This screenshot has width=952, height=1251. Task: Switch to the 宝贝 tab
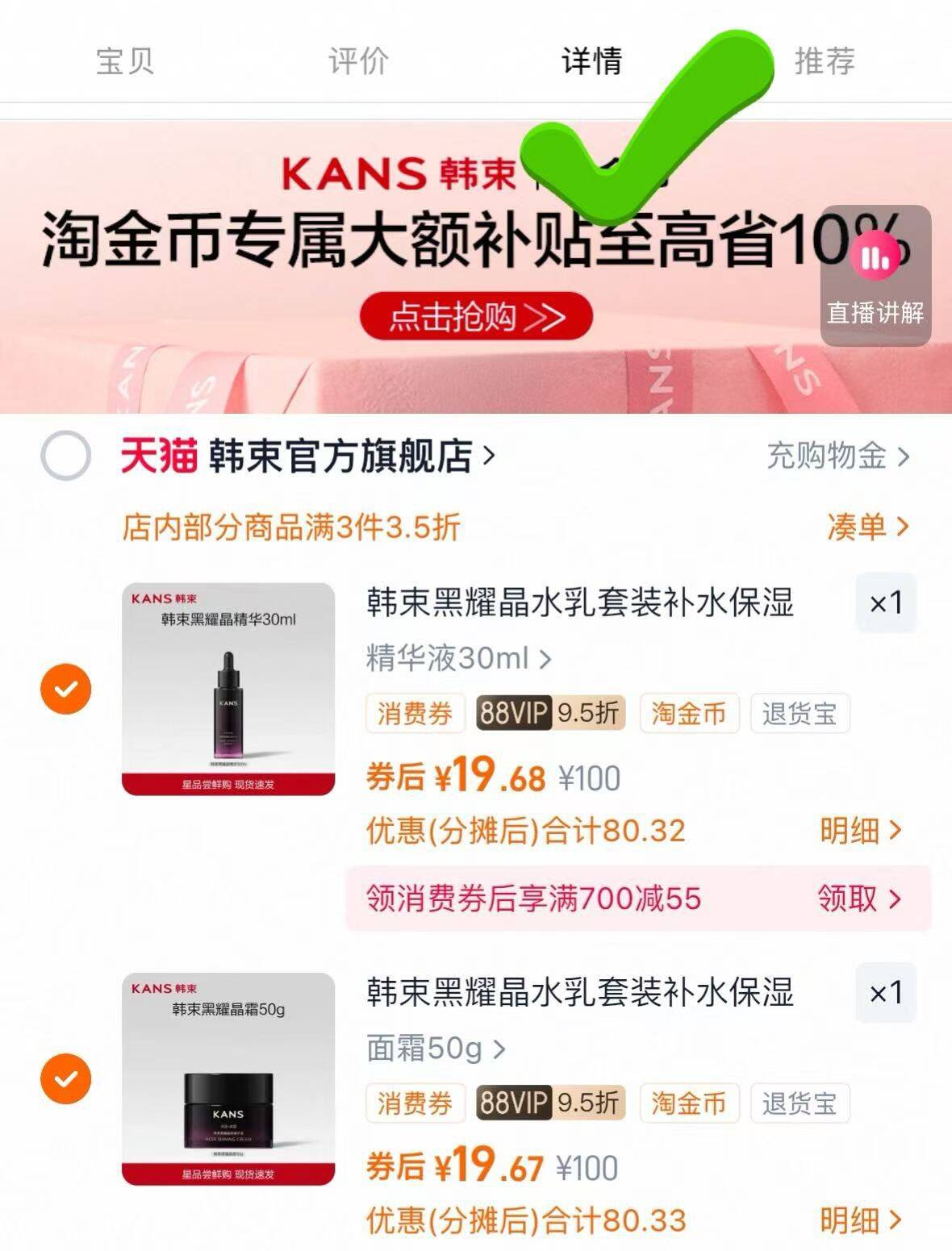coord(125,61)
